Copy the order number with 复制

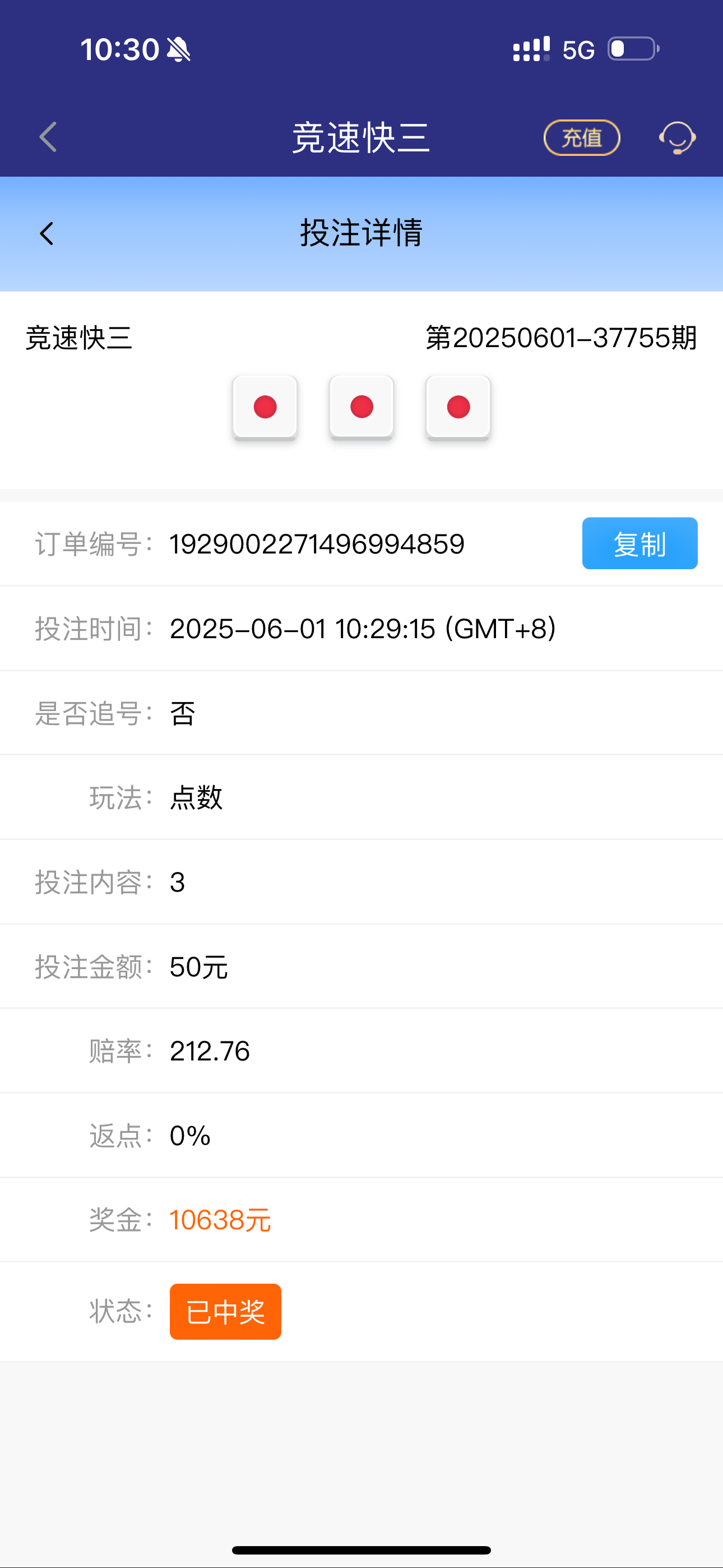pyautogui.click(x=639, y=543)
